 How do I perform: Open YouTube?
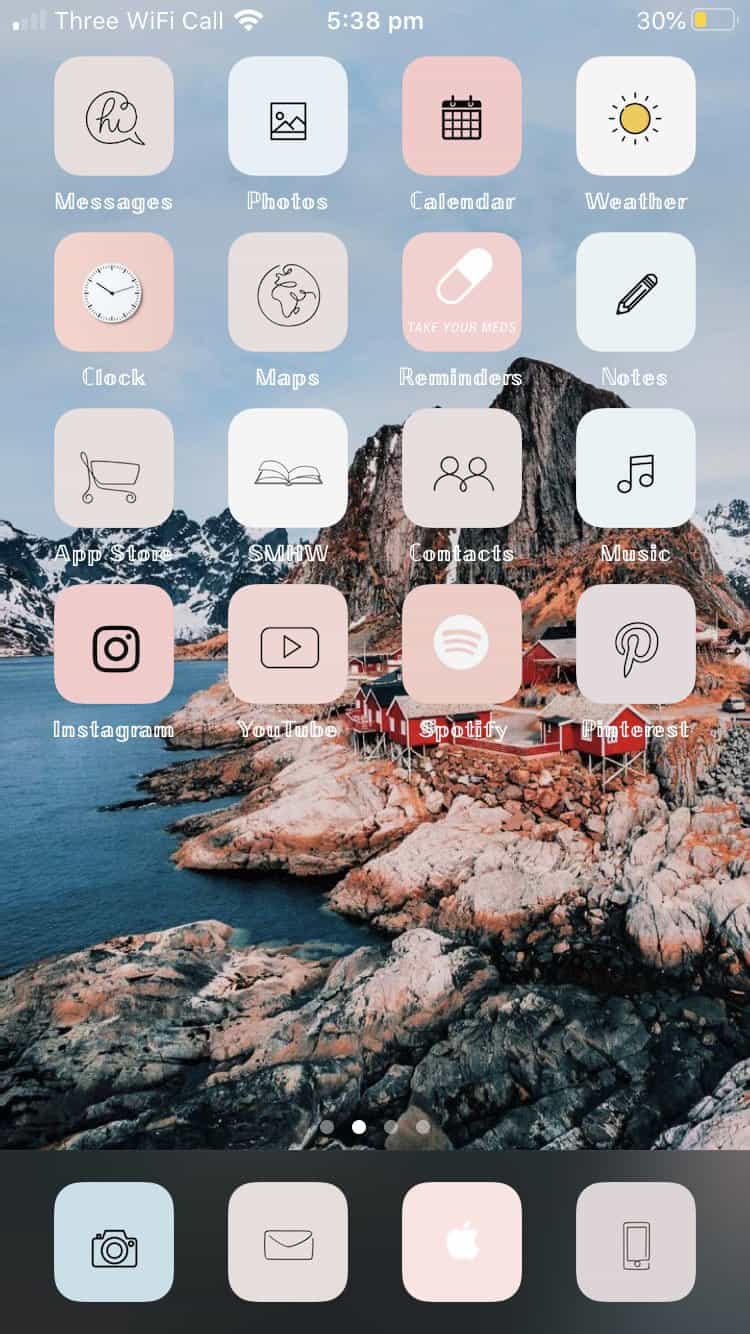pos(288,644)
